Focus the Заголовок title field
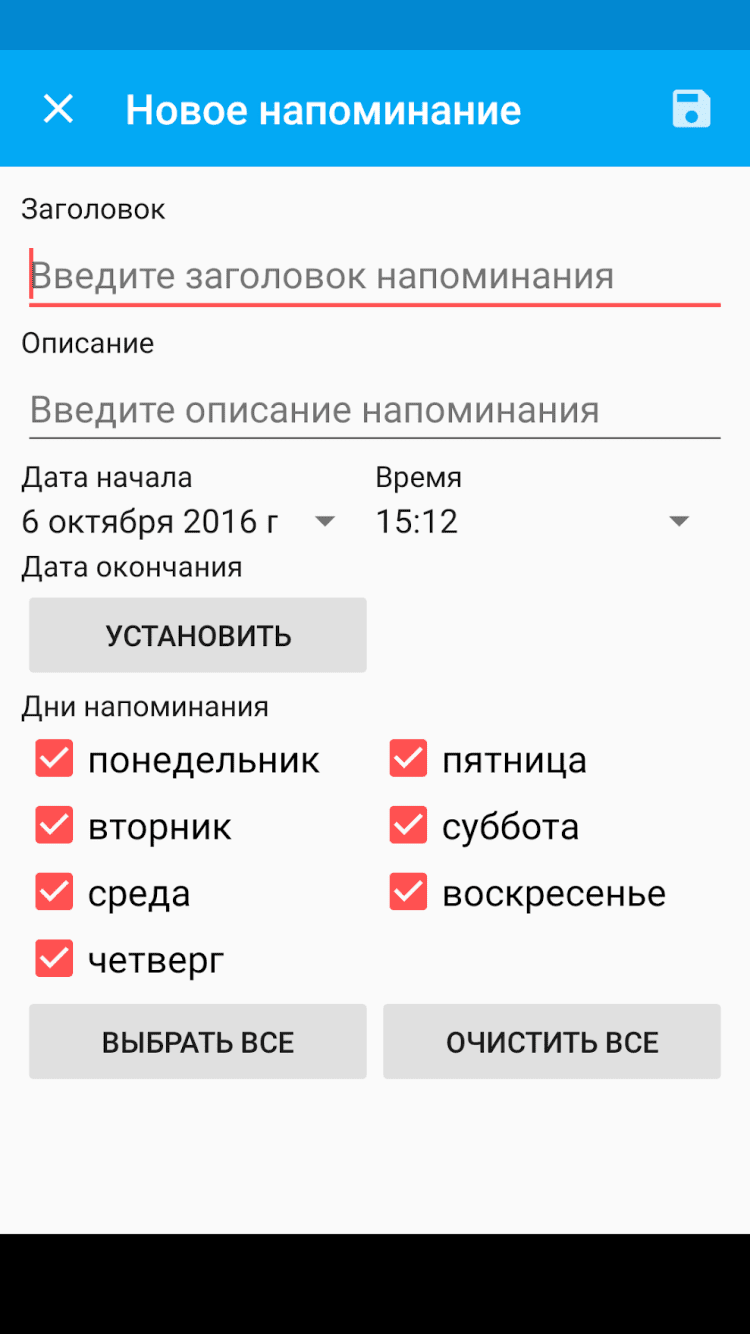The image size is (750, 1334). 374,276
